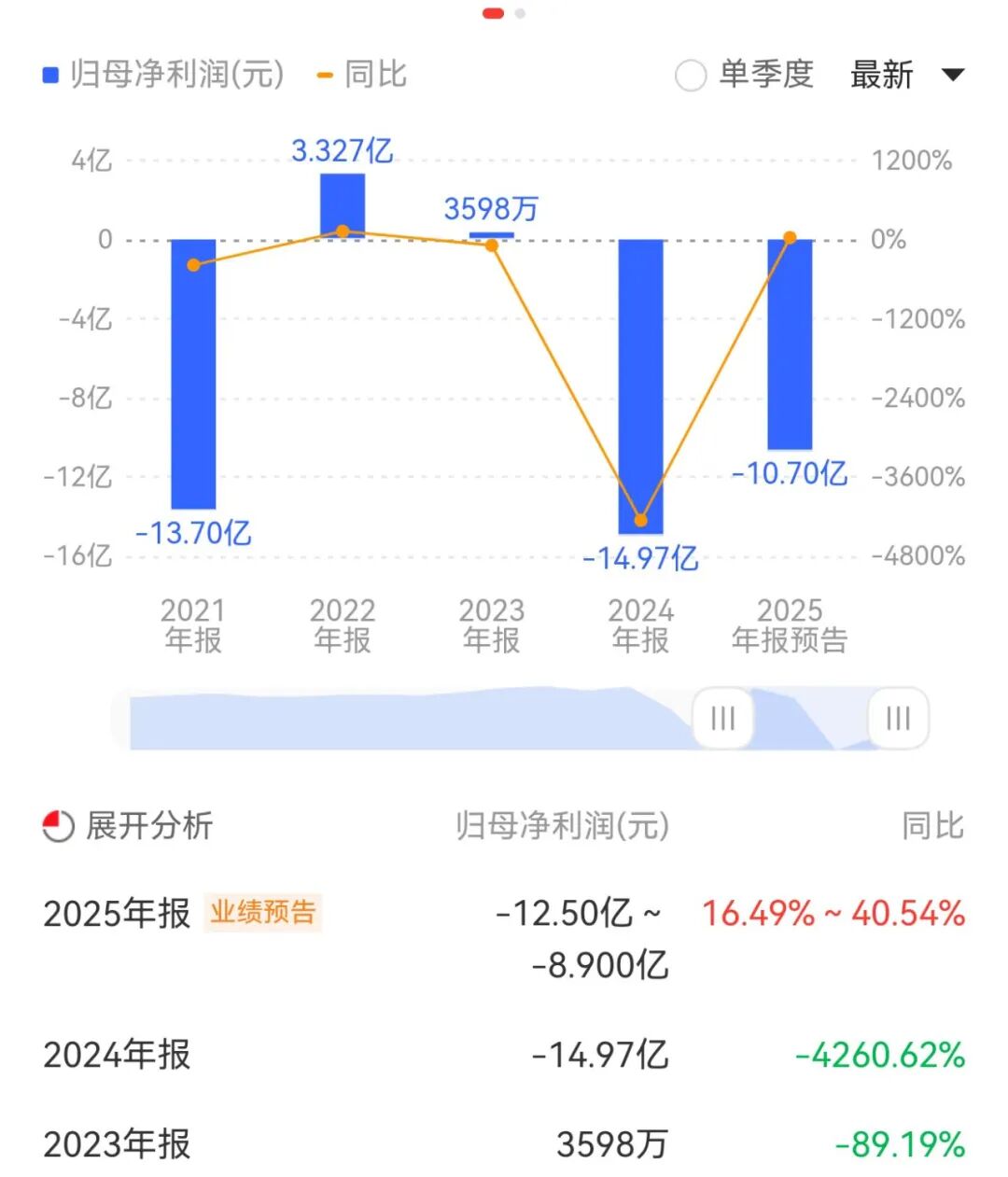
Task: Select the 单季度 radio button
Action: coord(690,75)
